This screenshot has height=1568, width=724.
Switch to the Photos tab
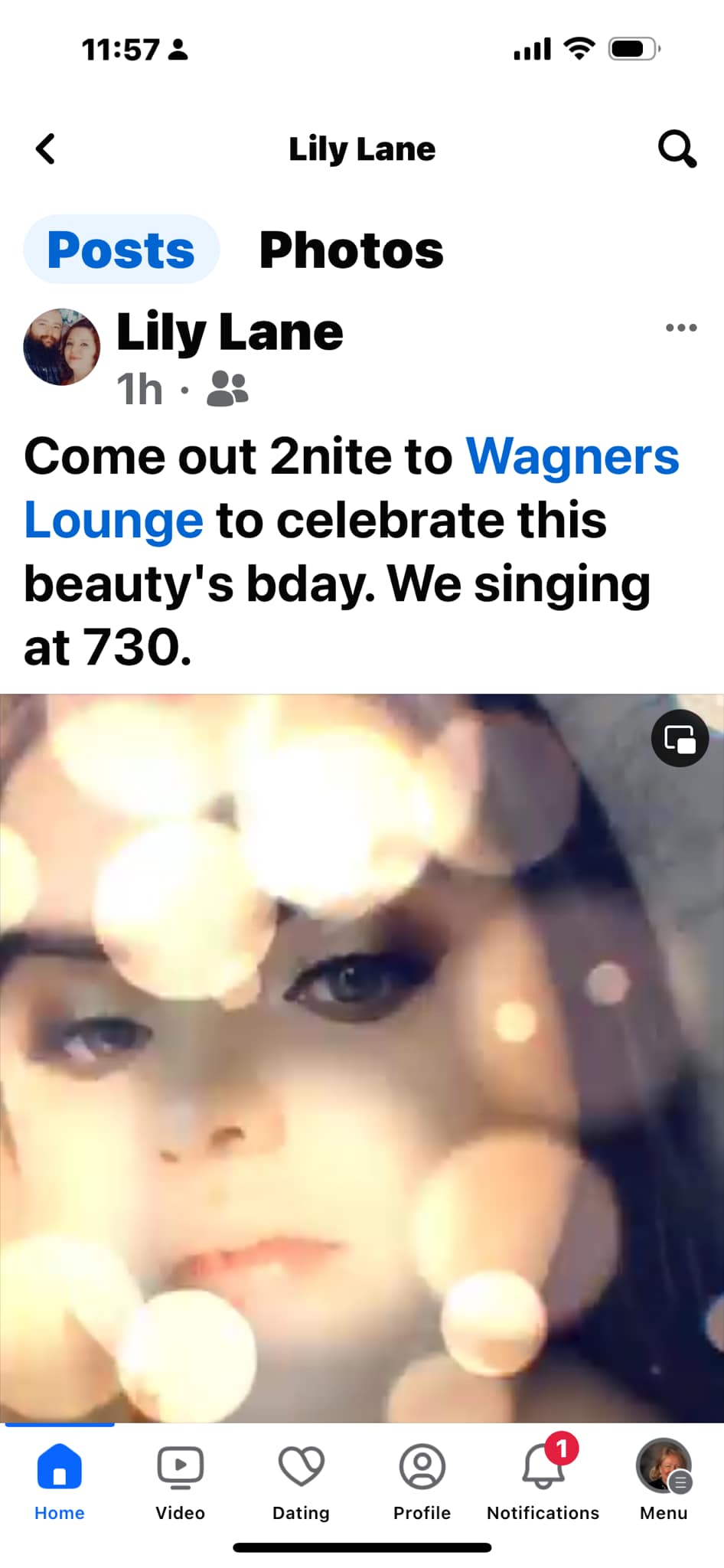coord(351,250)
